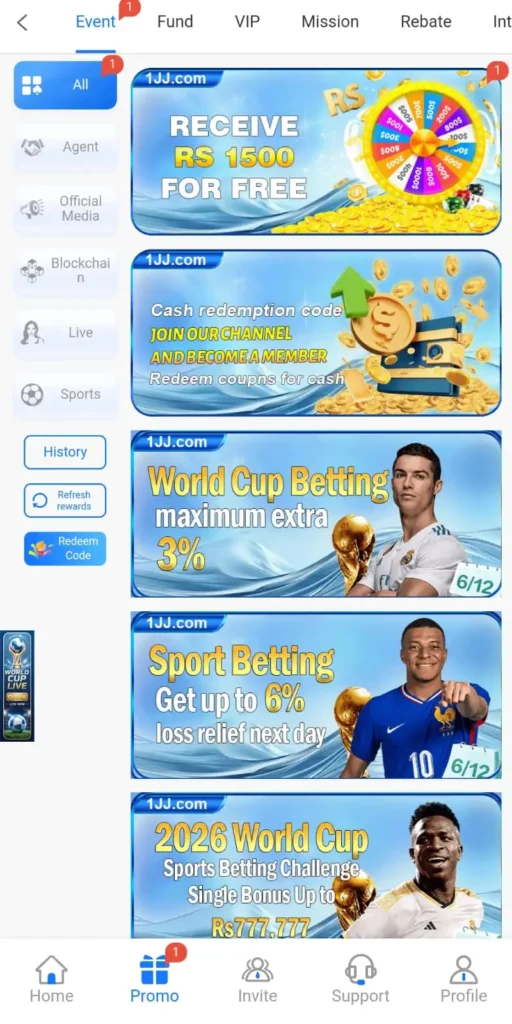This screenshot has width=512, height=1024.
Task: Open the Cash redemption code banner
Action: pyautogui.click(x=316, y=333)
